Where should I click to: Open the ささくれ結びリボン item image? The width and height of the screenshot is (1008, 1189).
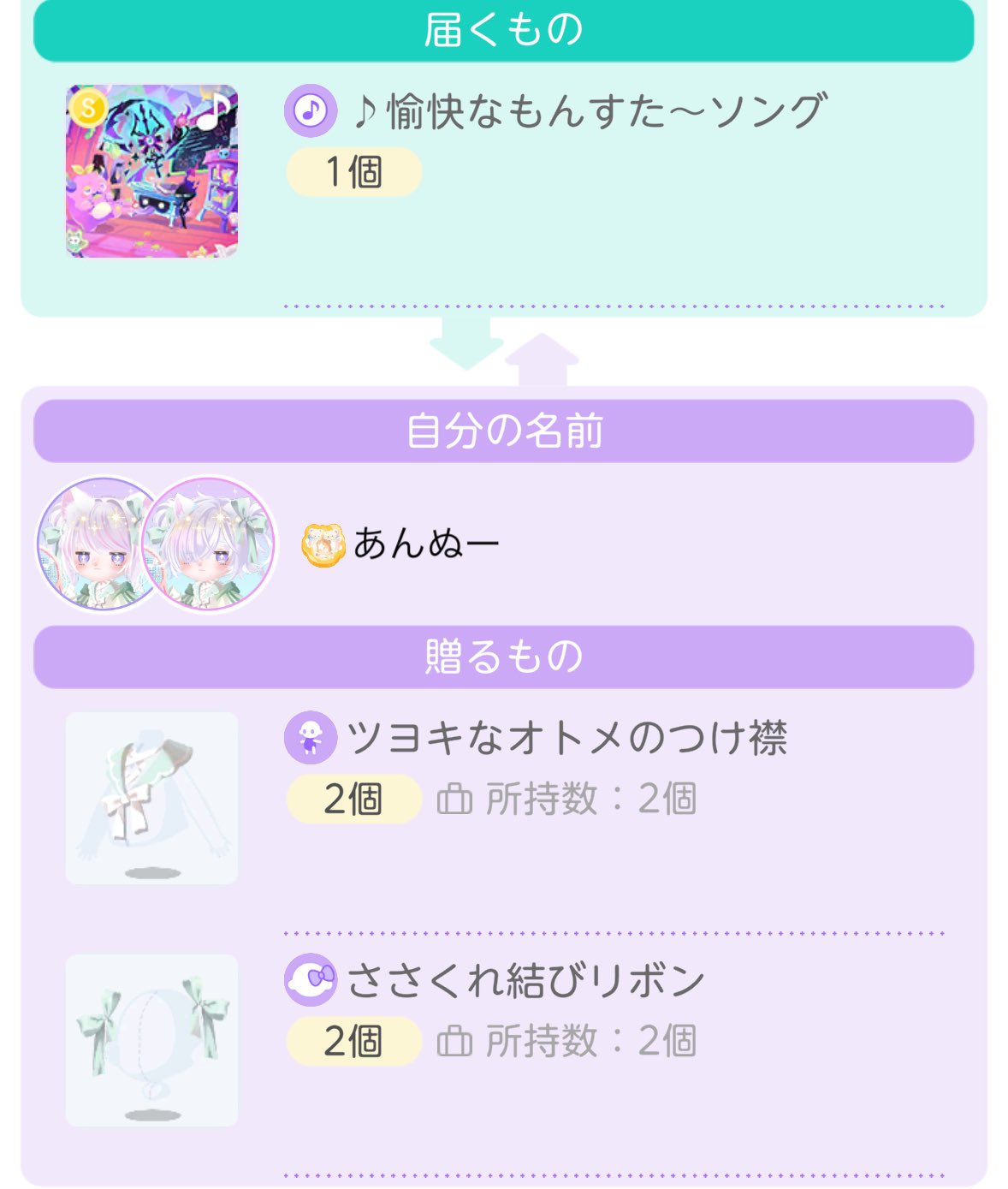click(151, 1040)
